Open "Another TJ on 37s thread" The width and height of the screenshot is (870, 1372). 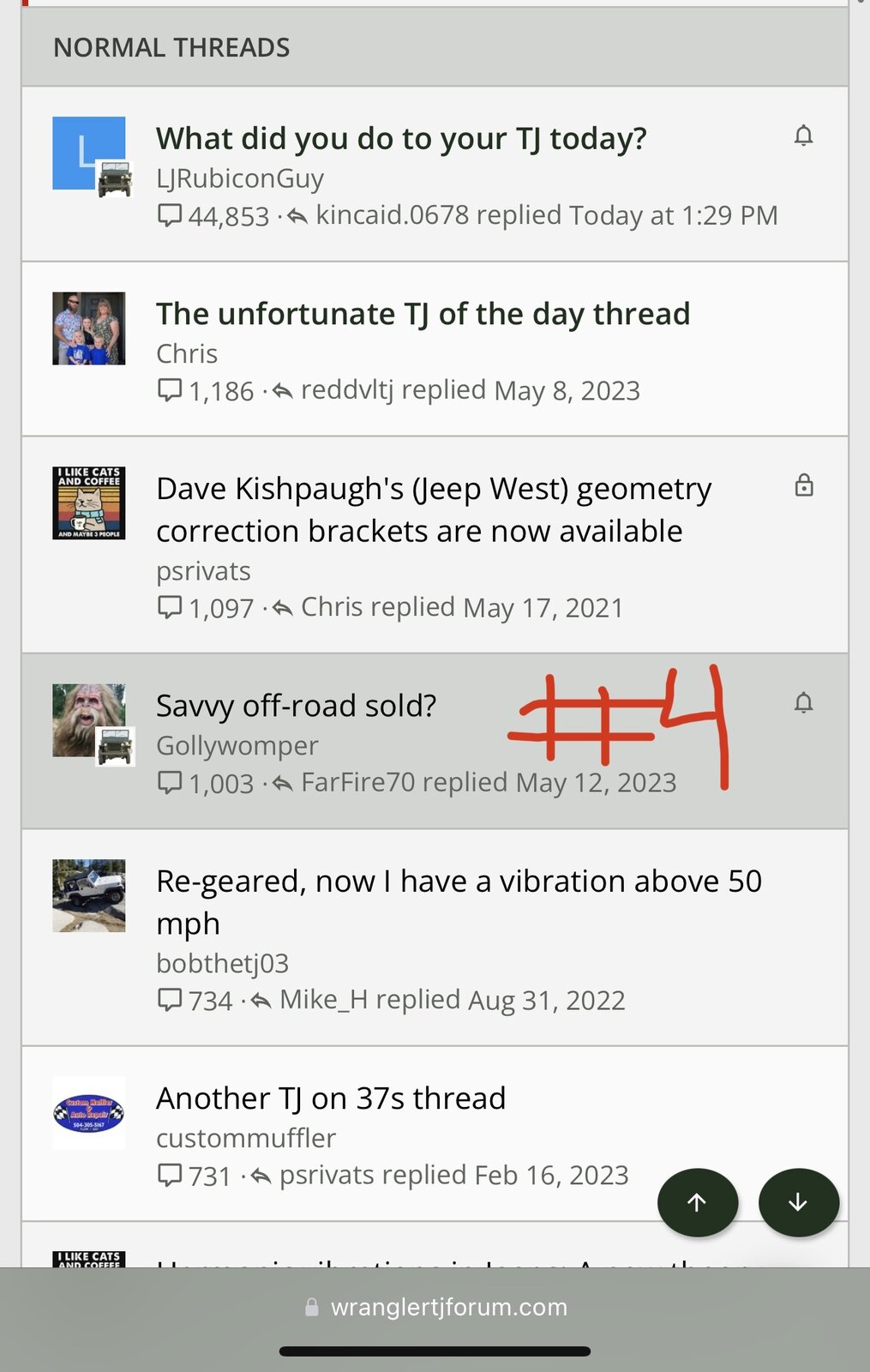click(331, 1098)
